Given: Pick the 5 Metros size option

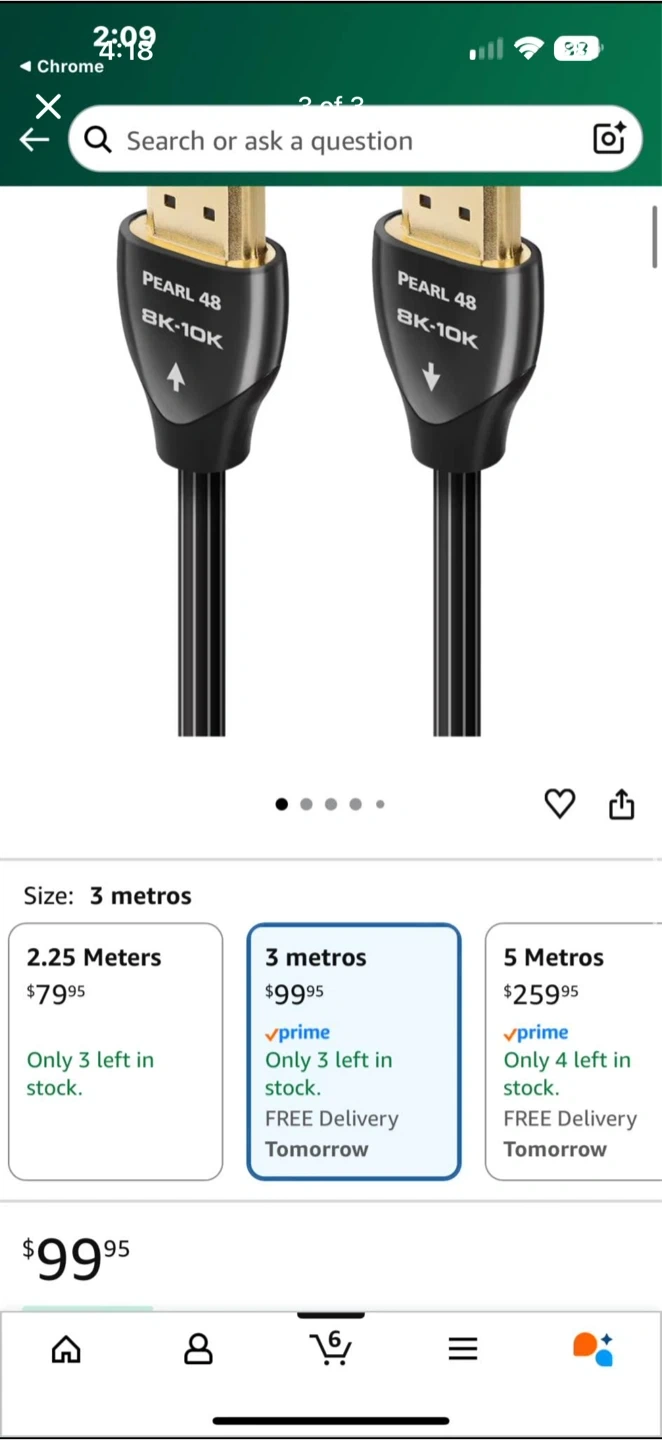Looking at the screenshot, I should 572,1051.
